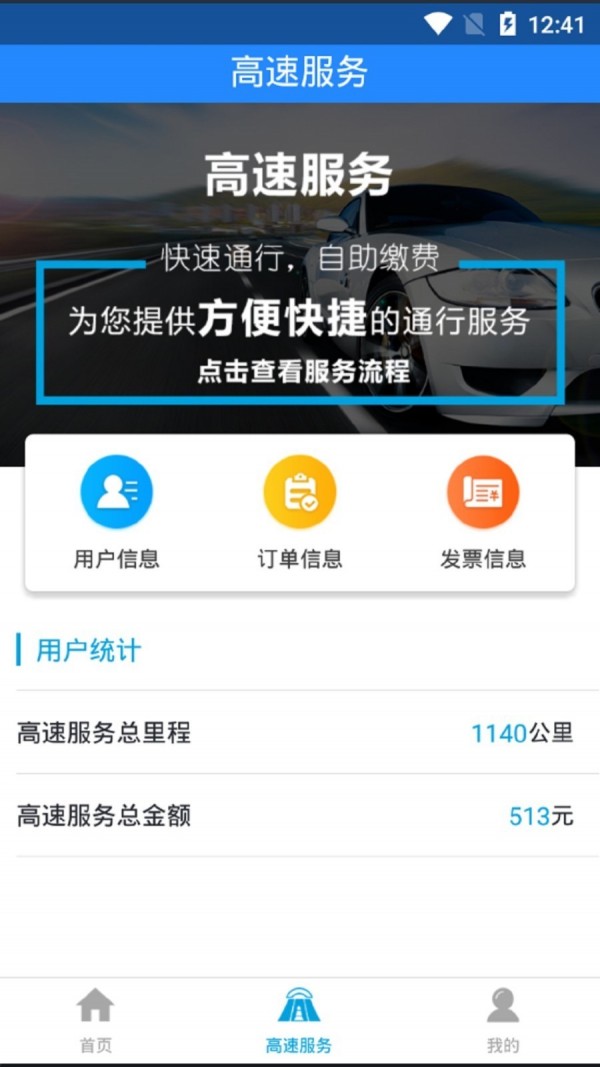Image resolution: width=600 pixels, height=1067 pixels.
Task: View service process via 点击查看服务流程 banner
Action: pos(303,373)
